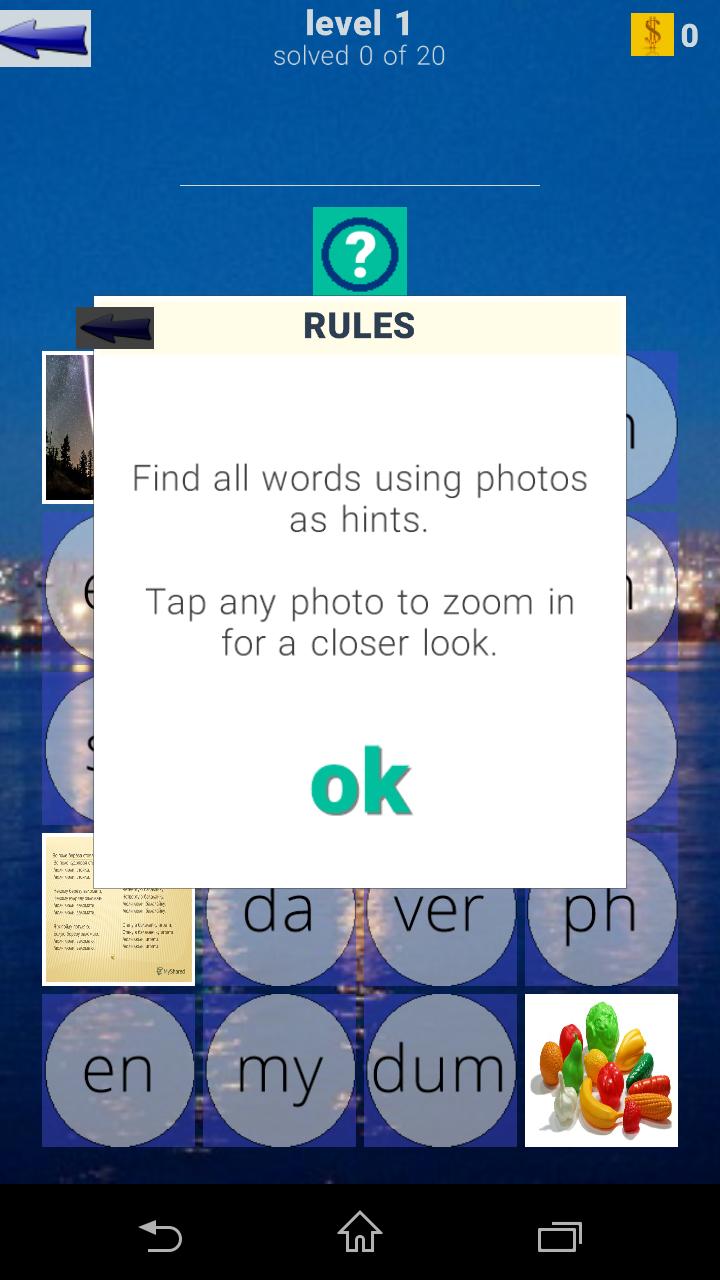Open the recent apps overview
Screen dimensions: 720x1280
coord(559,1234)
